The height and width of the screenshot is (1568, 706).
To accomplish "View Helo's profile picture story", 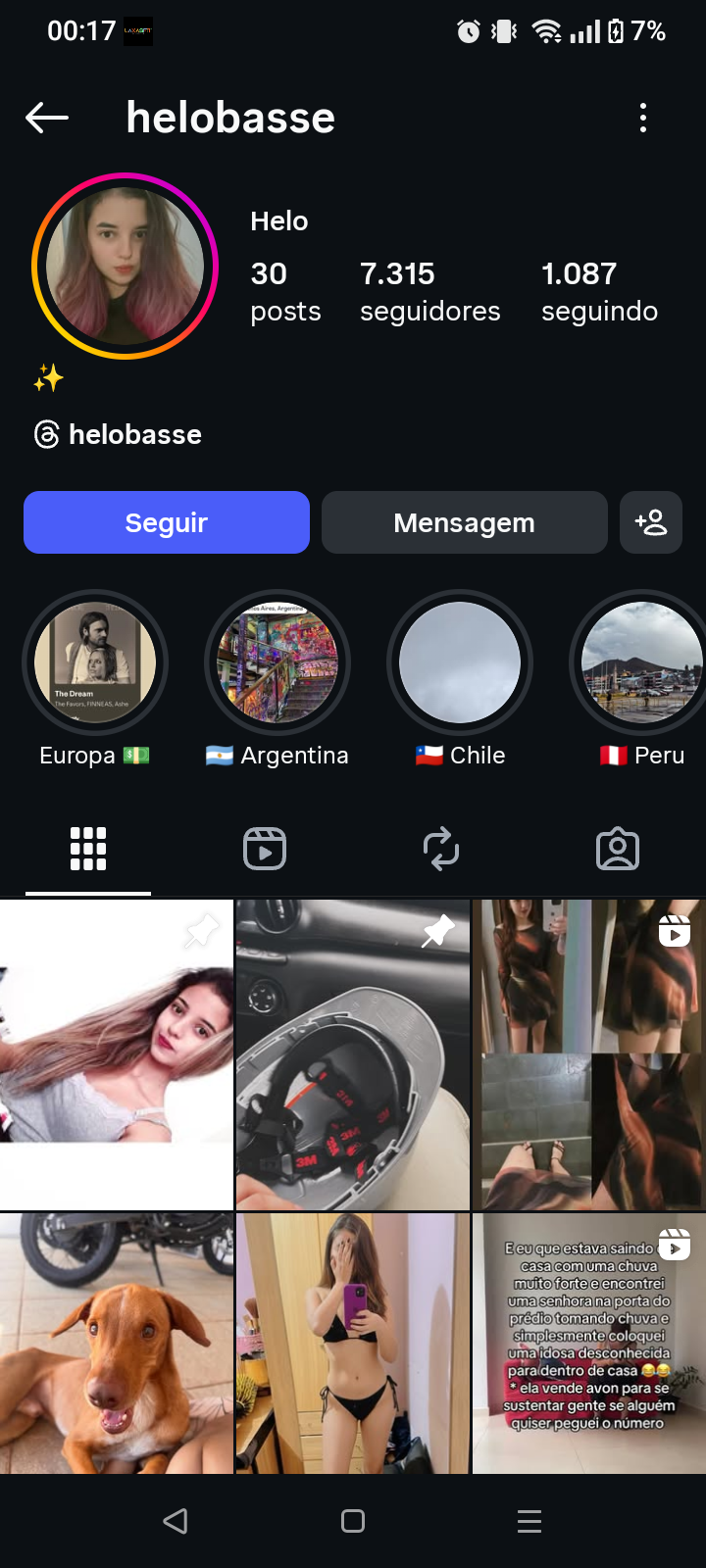I will click(x=126, y=267).
